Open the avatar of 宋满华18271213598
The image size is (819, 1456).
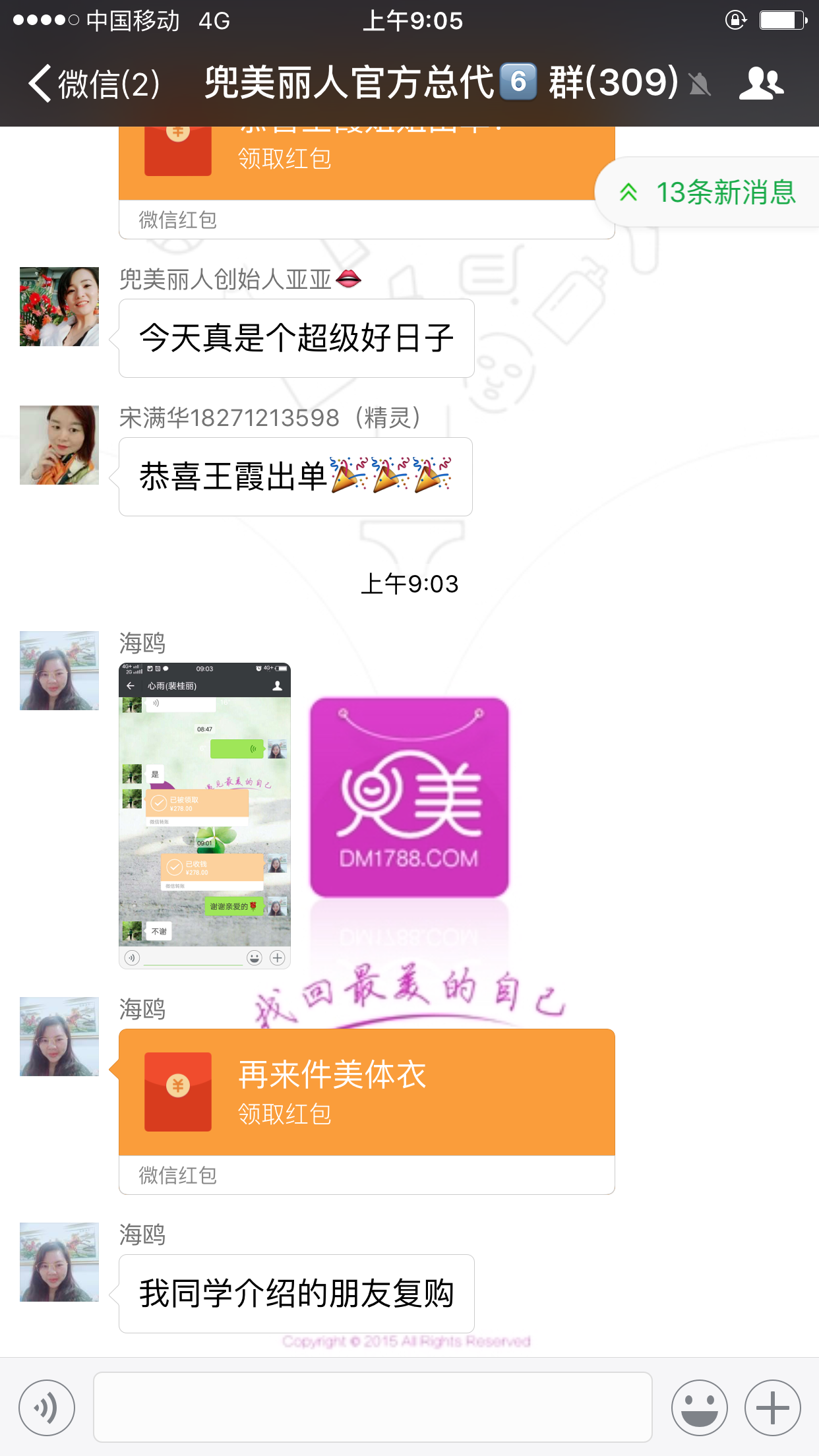(59, 445)
